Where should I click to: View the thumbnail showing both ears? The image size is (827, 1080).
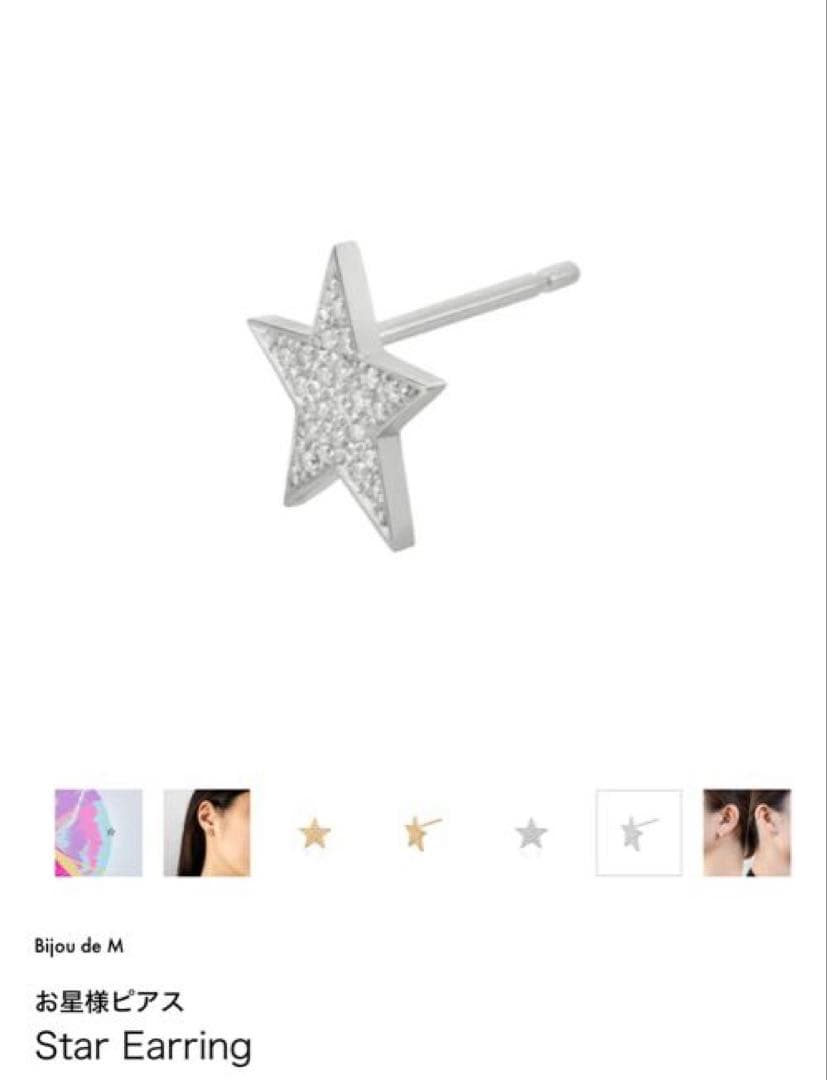pos(747,833)
